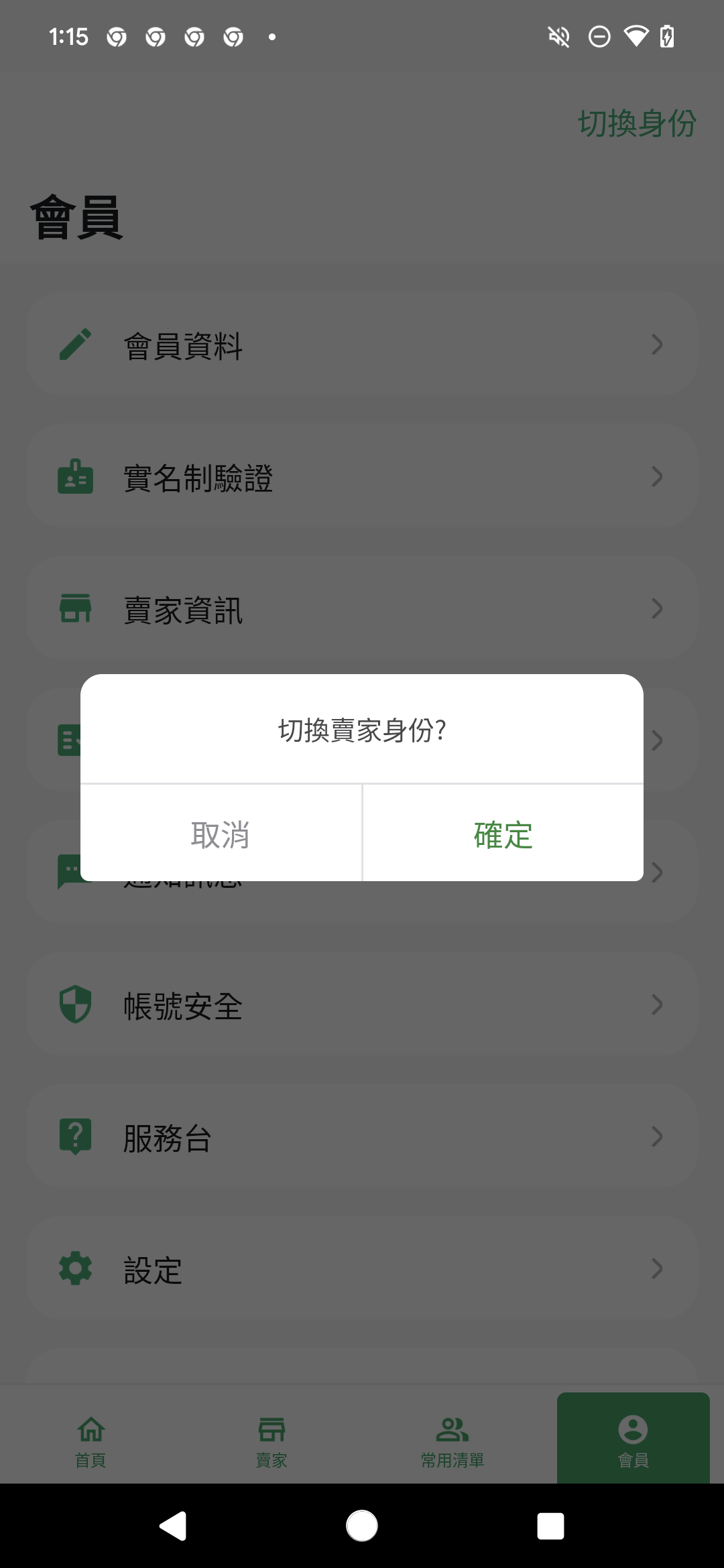
Task: Open the 會員資料 row
Action: [362, 344]
